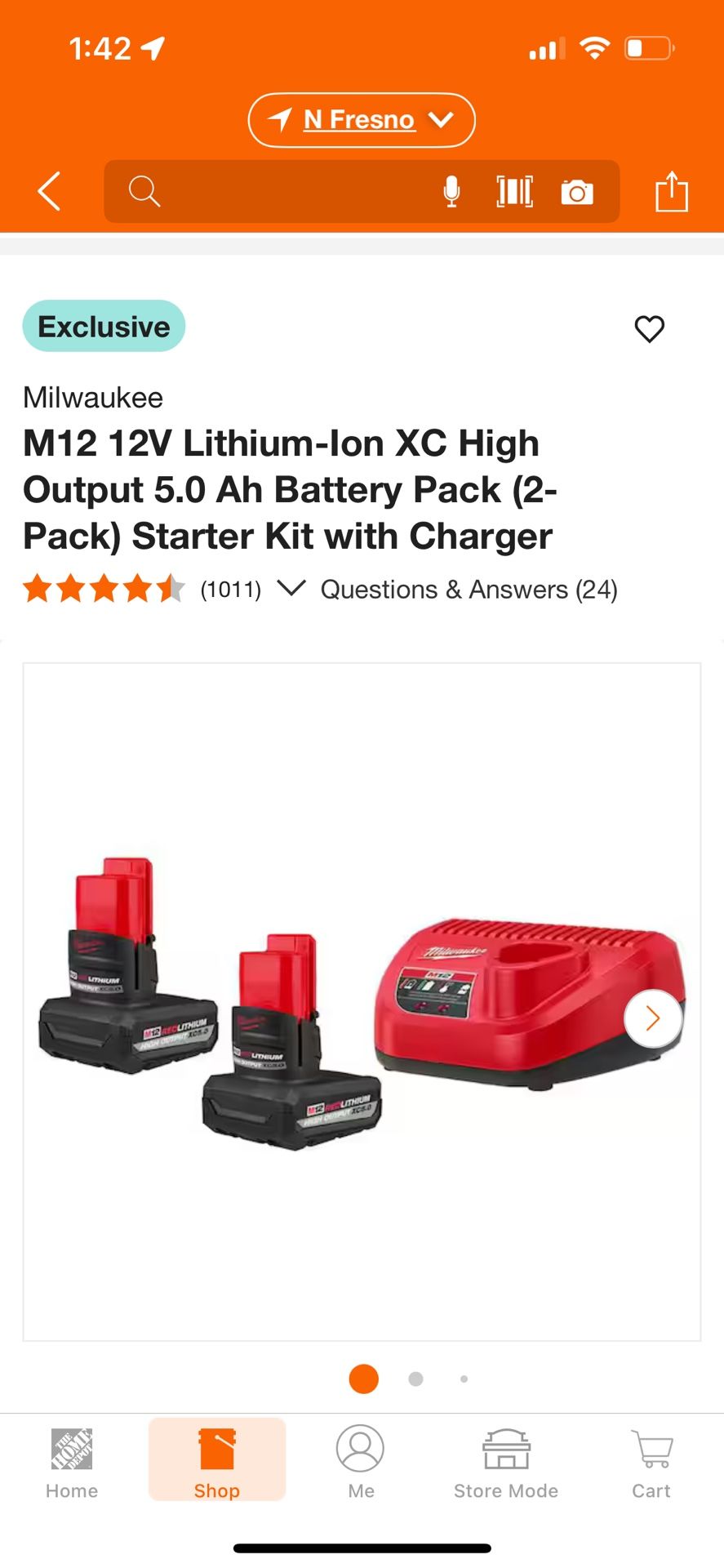This screenshot has height=1568, width=724.
Task: Expand the ratings dropdown next to (1011)
Action: [x=291, y=588]
